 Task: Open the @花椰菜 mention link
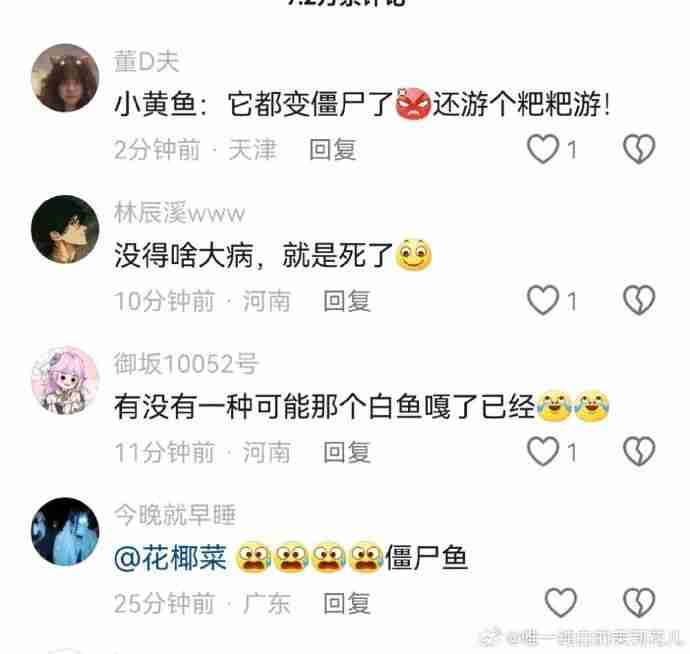(171, 558)
